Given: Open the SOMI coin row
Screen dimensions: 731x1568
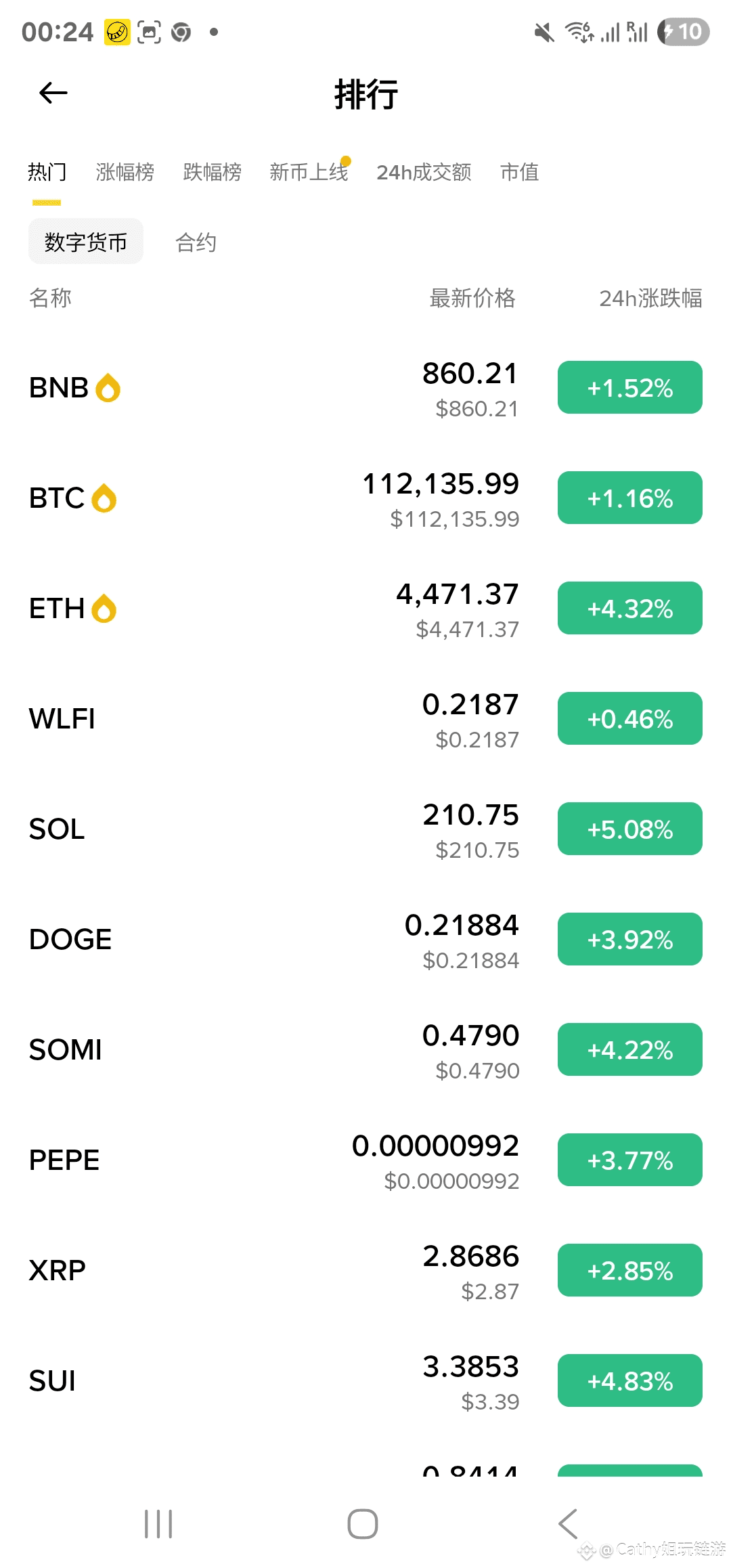Looking at the screenshot, I should click(271, 1051).
